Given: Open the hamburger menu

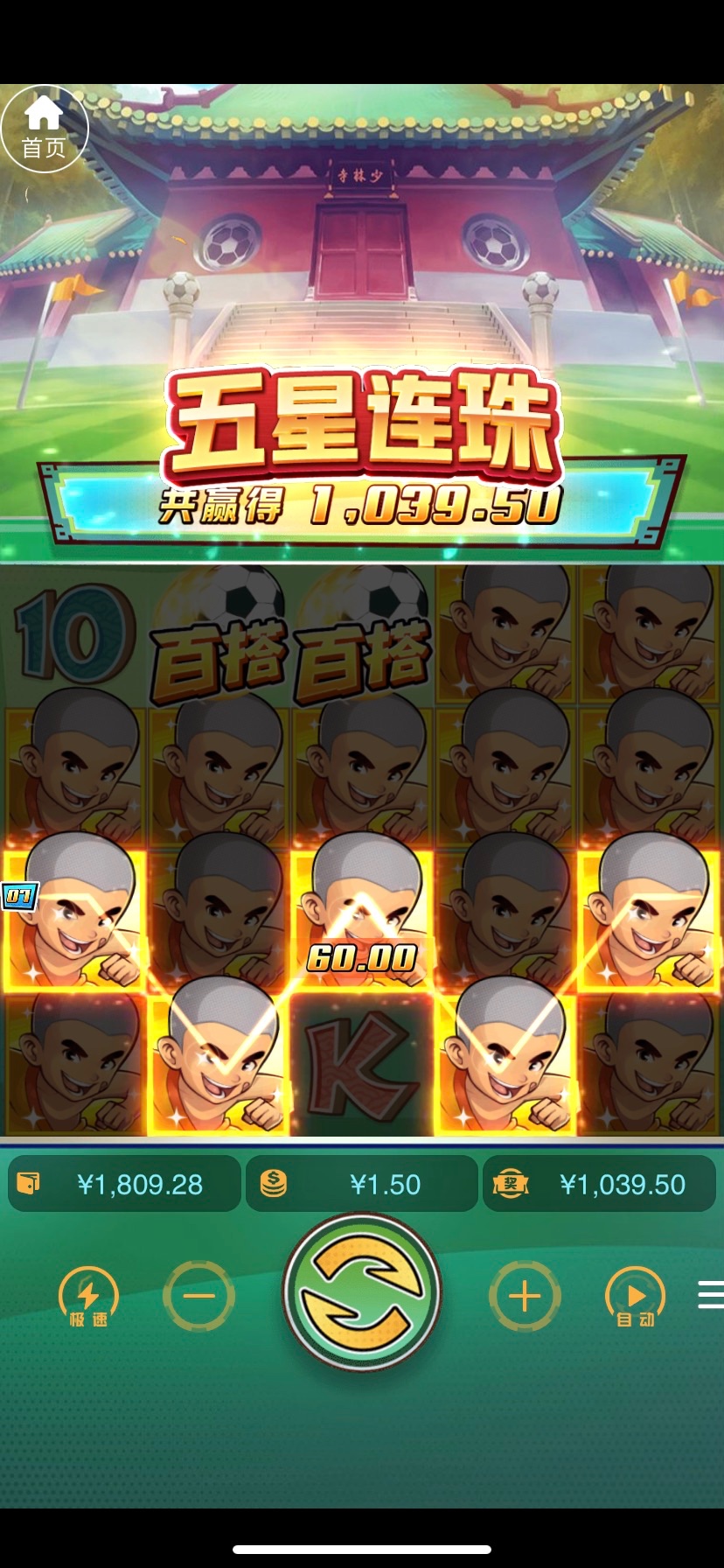Looking at the screenshot, I should (x=710, y=1295).
